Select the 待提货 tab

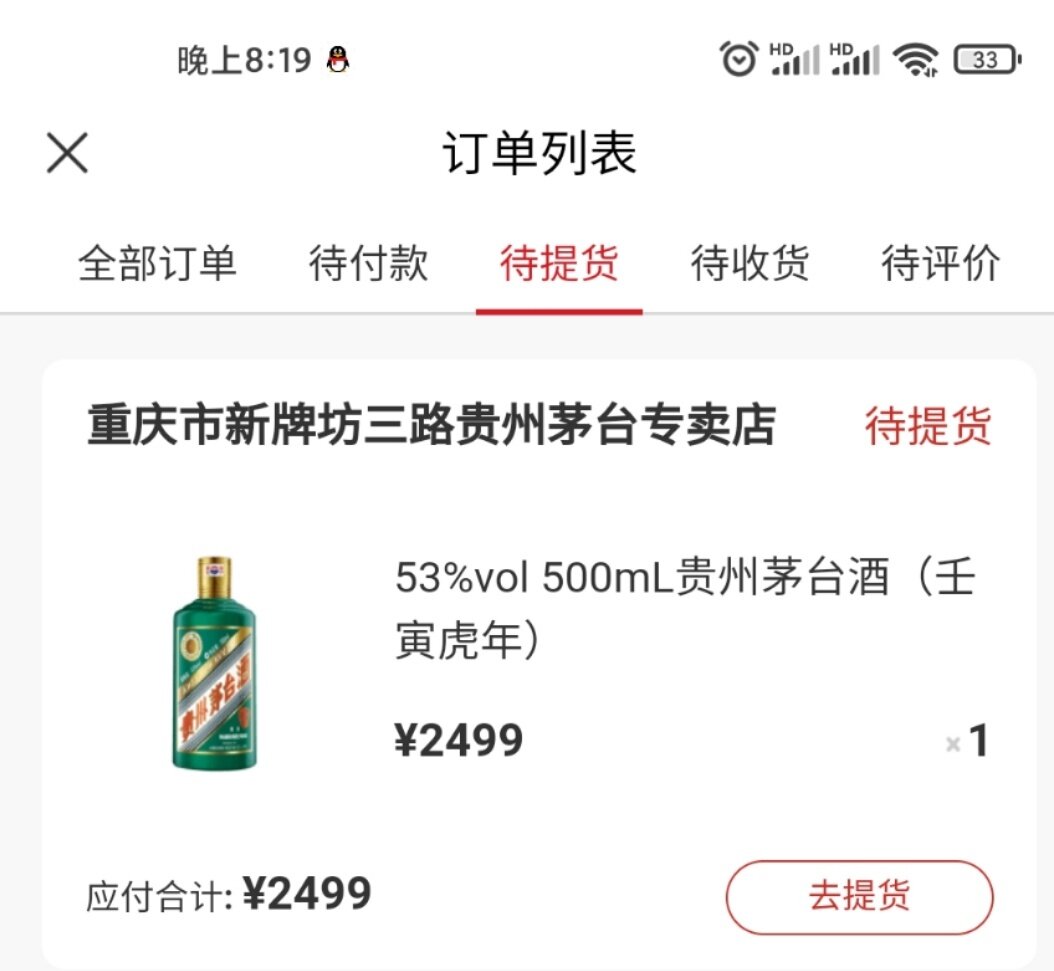tap(559, 265)
